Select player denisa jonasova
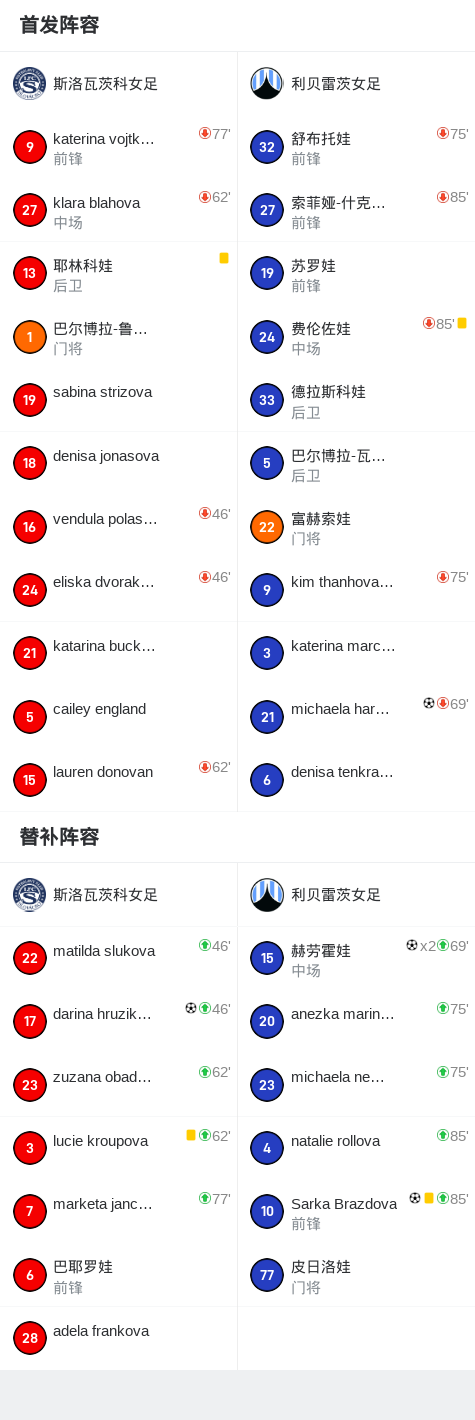 point(118,463)
